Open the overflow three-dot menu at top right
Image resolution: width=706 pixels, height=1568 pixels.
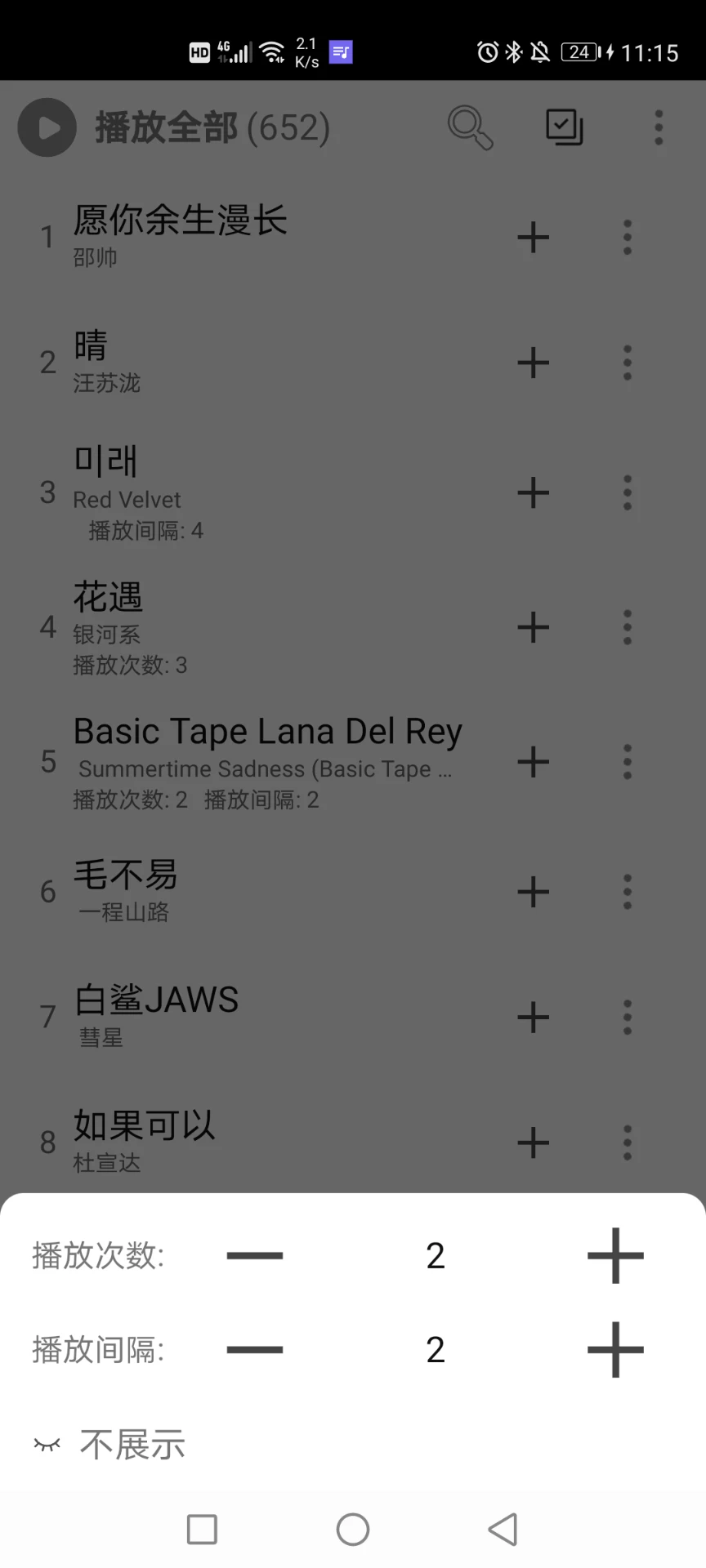pyautogui.click(x=658, y=127)
